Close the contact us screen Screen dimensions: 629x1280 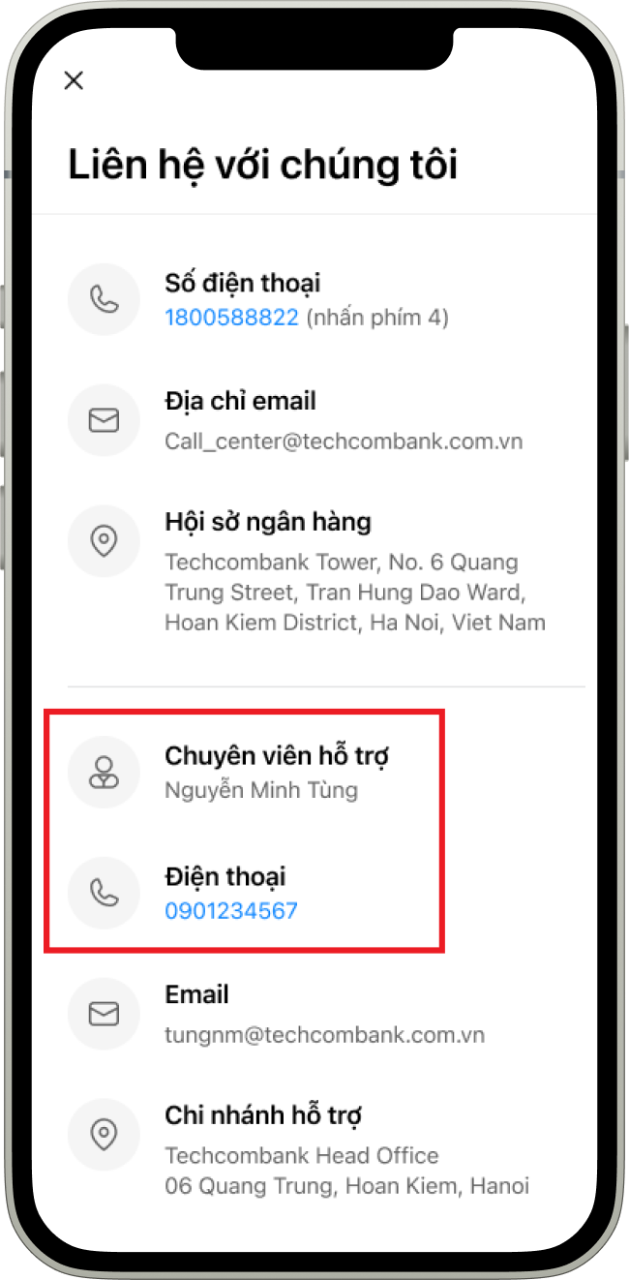[73, 81]
